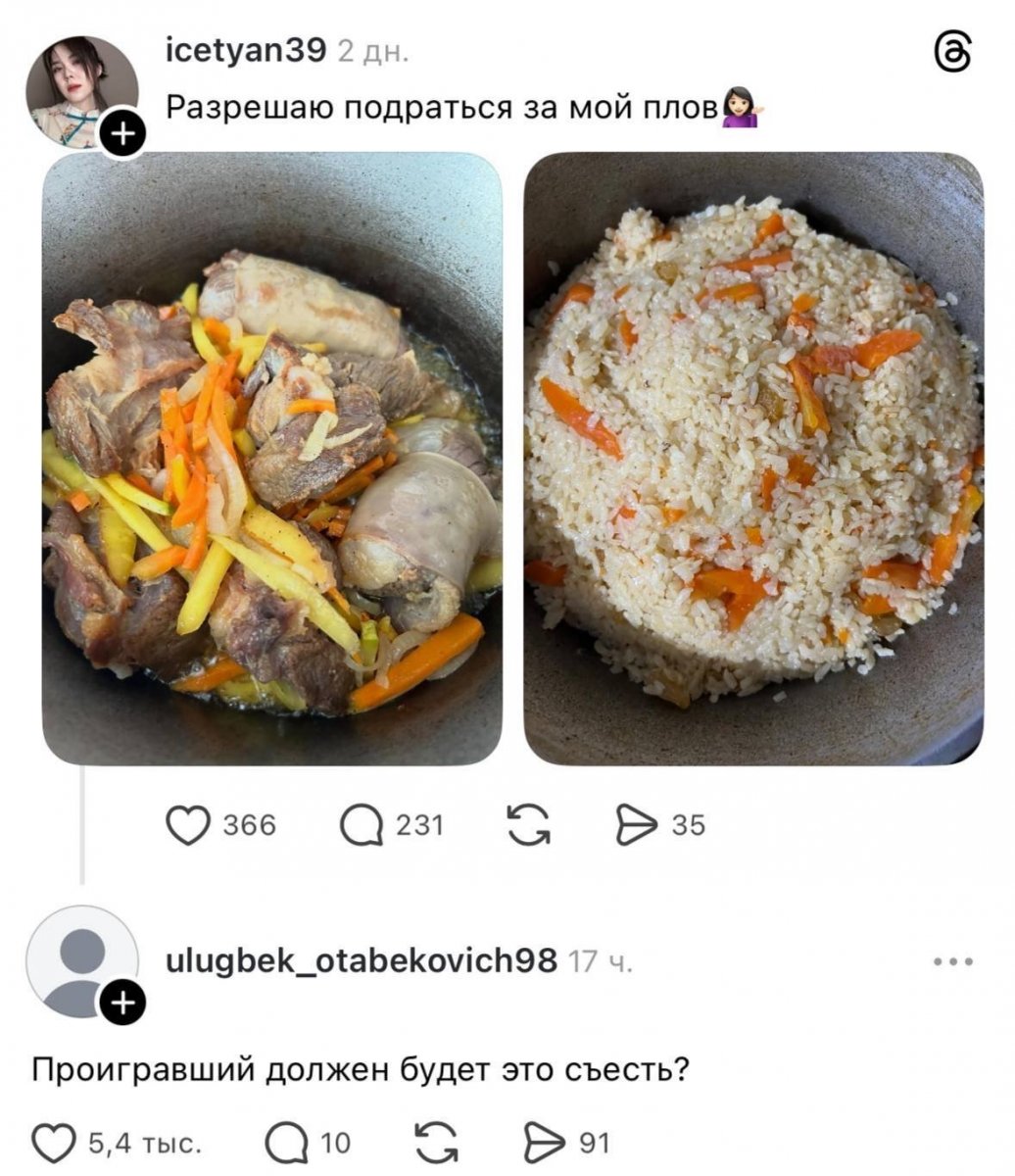Image resolution: width=1015 pixels, height=1176 pixels.
Task: Open the rice plov photo
Action: click(x=752, y=459)
